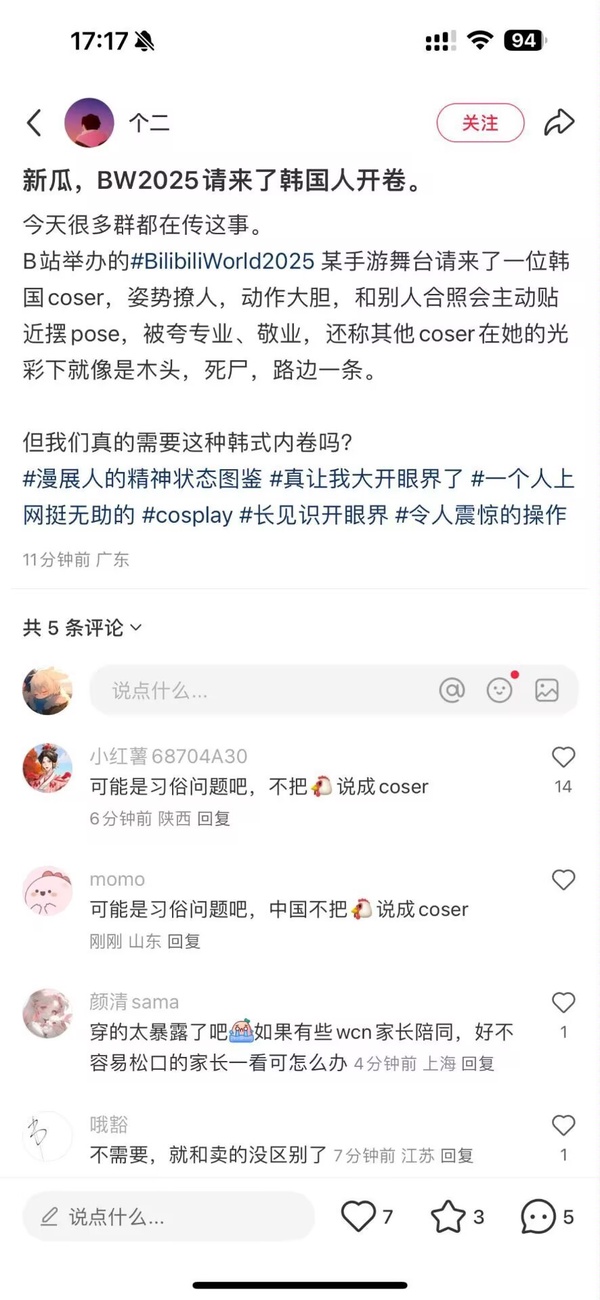Open the post author's avatar profile
600x1300 pixels.
click(x=89, y=123)
